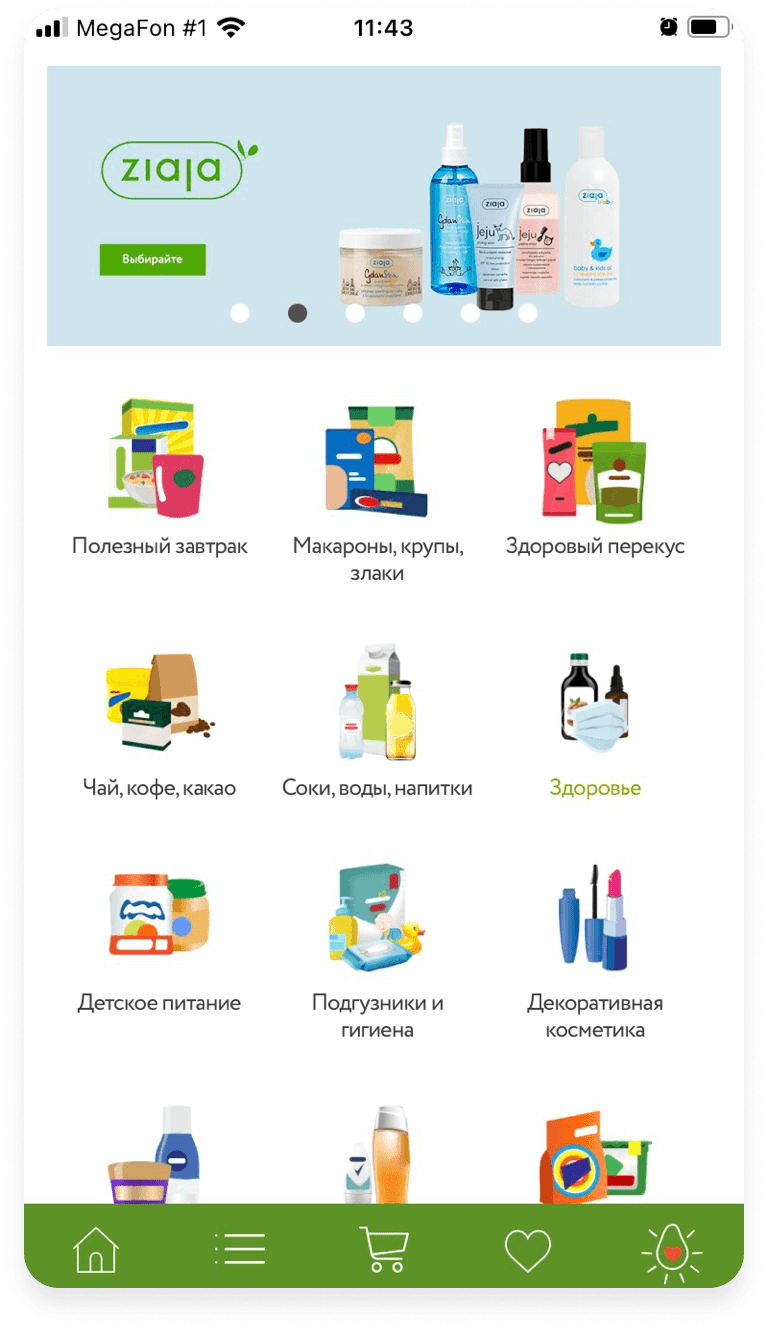Open Подгузники и гигиена category
The width and height of the screenshot is (768, 1328).
click(377, 950)
